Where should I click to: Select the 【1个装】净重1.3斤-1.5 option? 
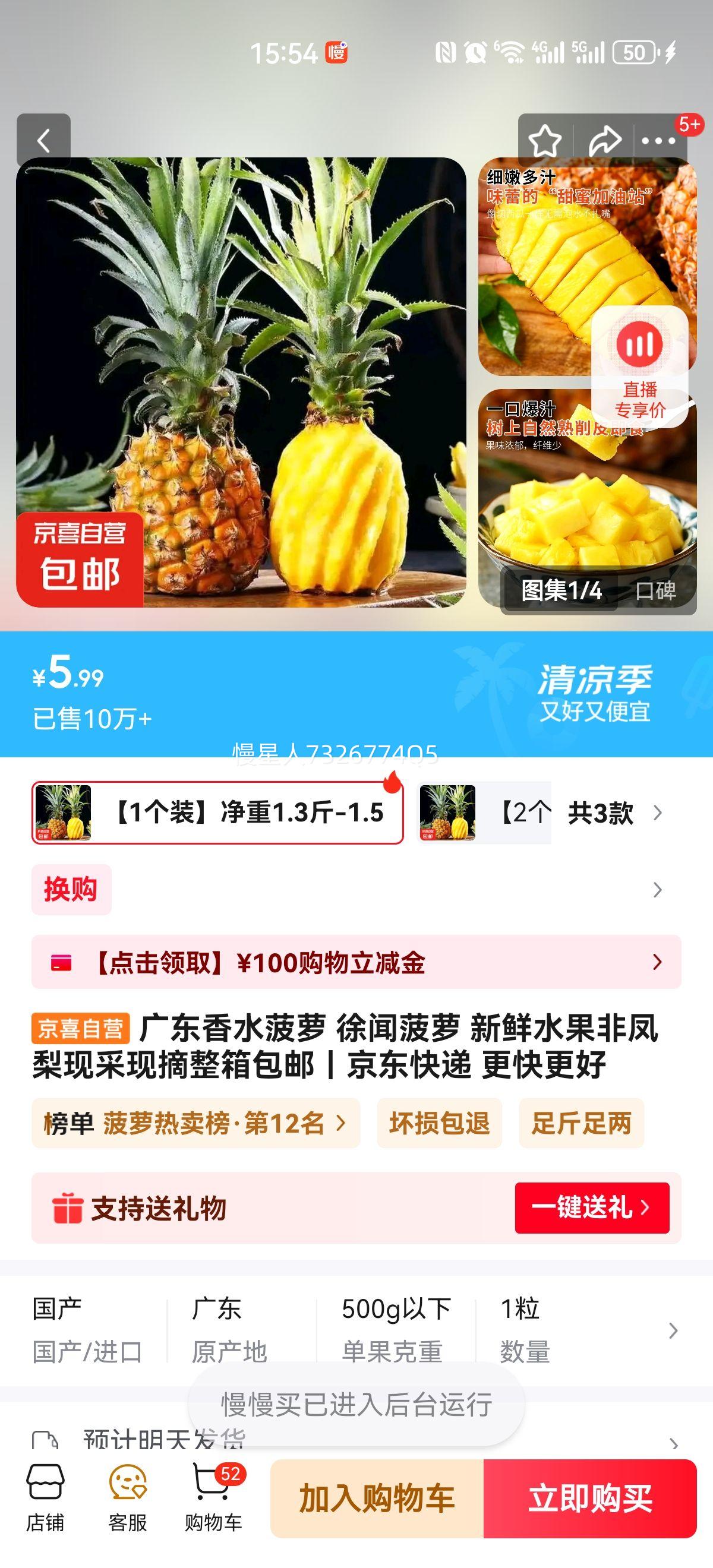[217, 813]
